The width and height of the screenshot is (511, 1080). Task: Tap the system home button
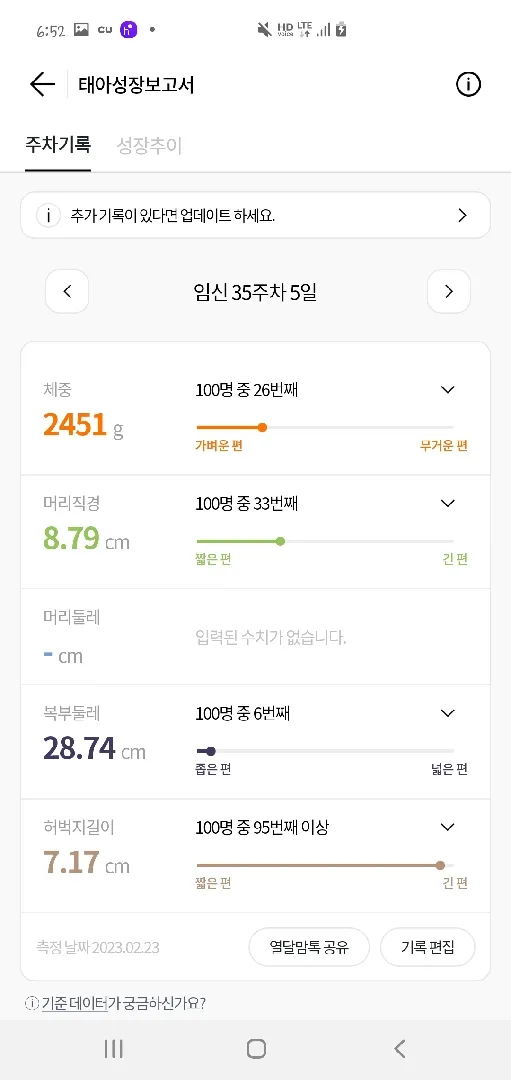256,1049
